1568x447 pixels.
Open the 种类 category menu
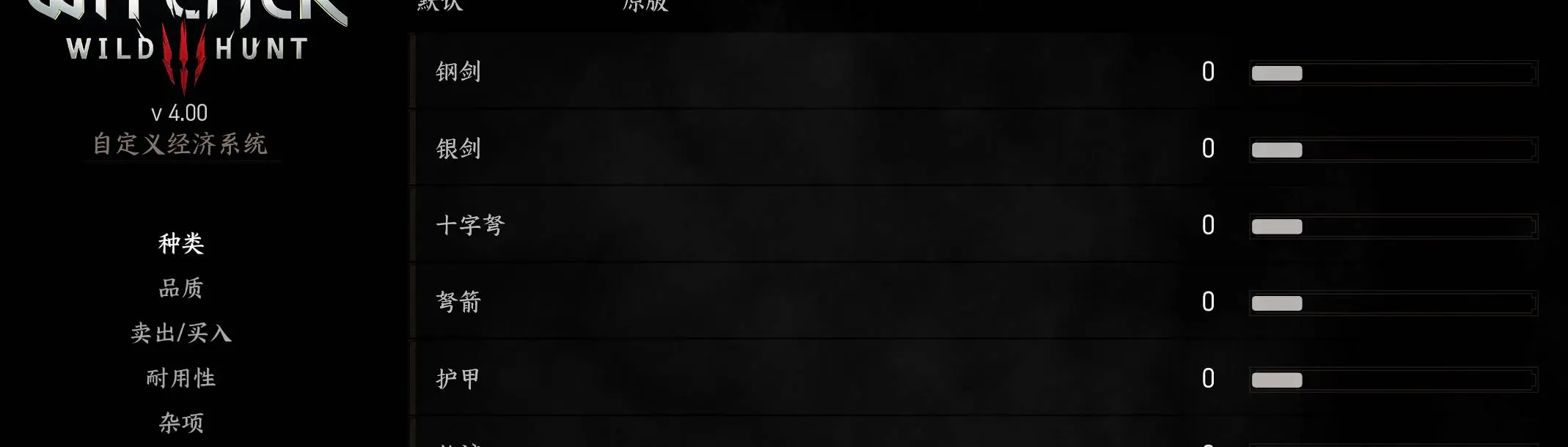tap(181, 243)
